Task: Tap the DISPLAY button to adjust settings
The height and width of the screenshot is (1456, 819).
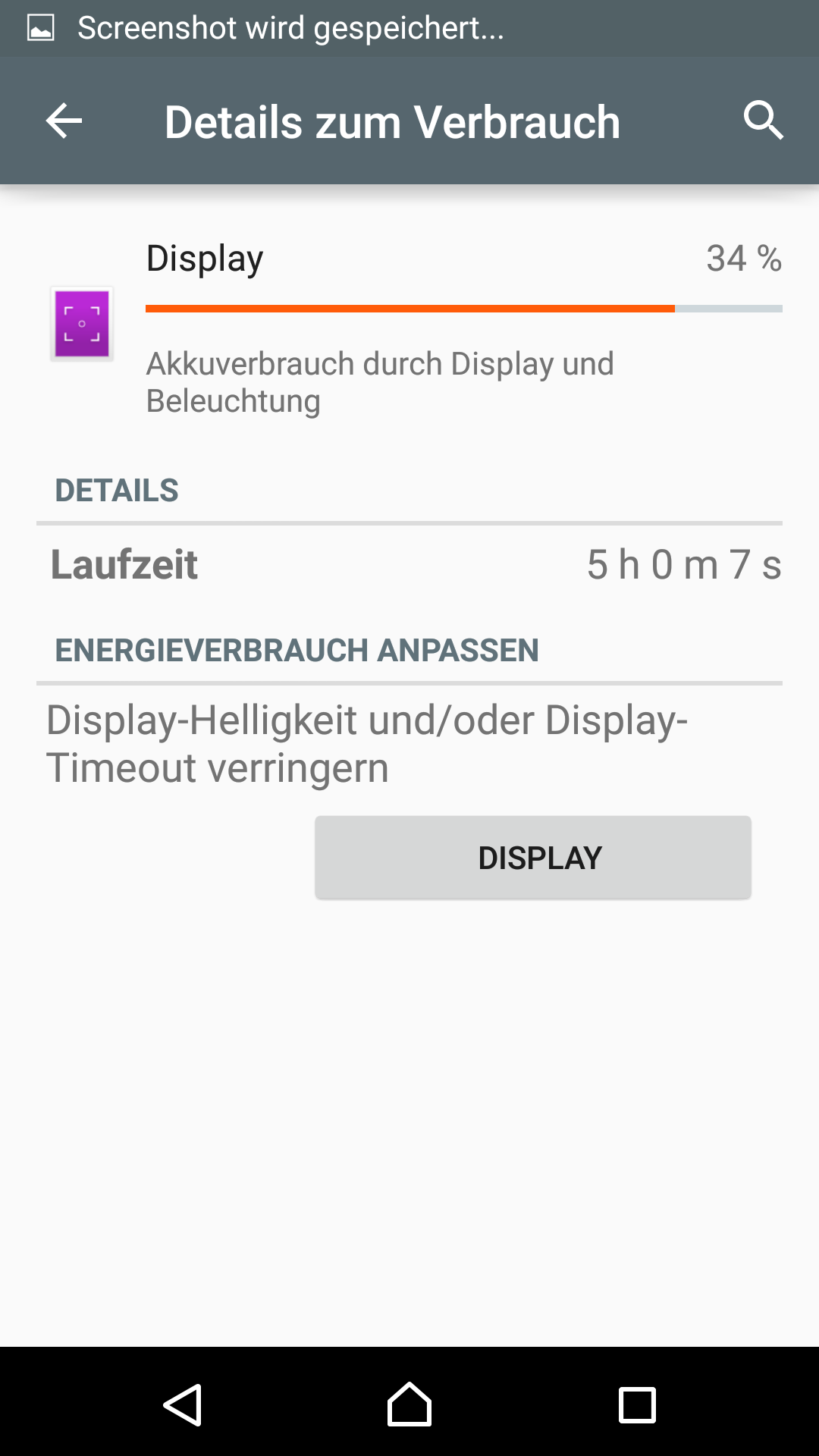Action: click(x=533, y=858)
